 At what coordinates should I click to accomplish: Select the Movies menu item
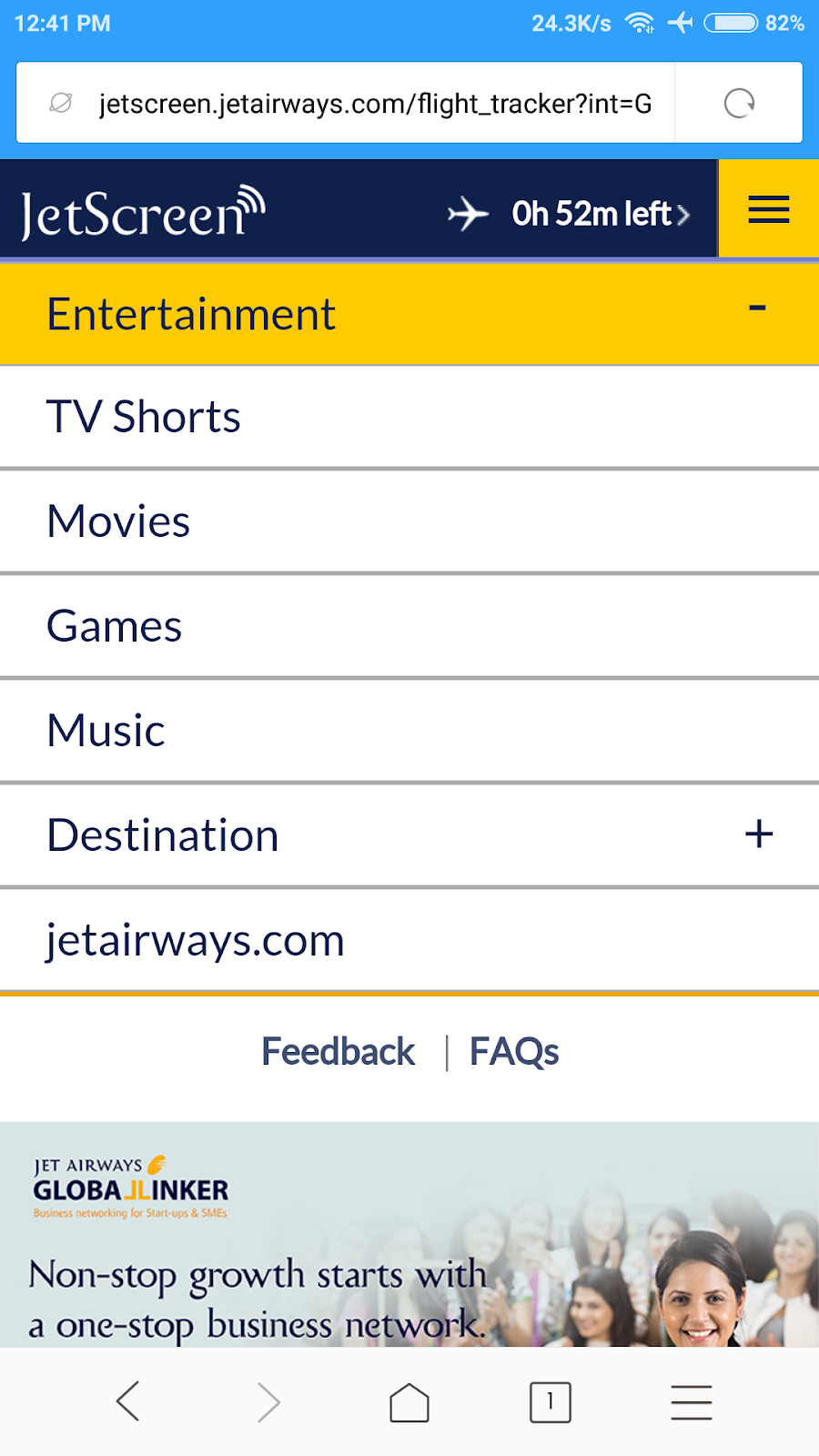(x=118, y=521)
